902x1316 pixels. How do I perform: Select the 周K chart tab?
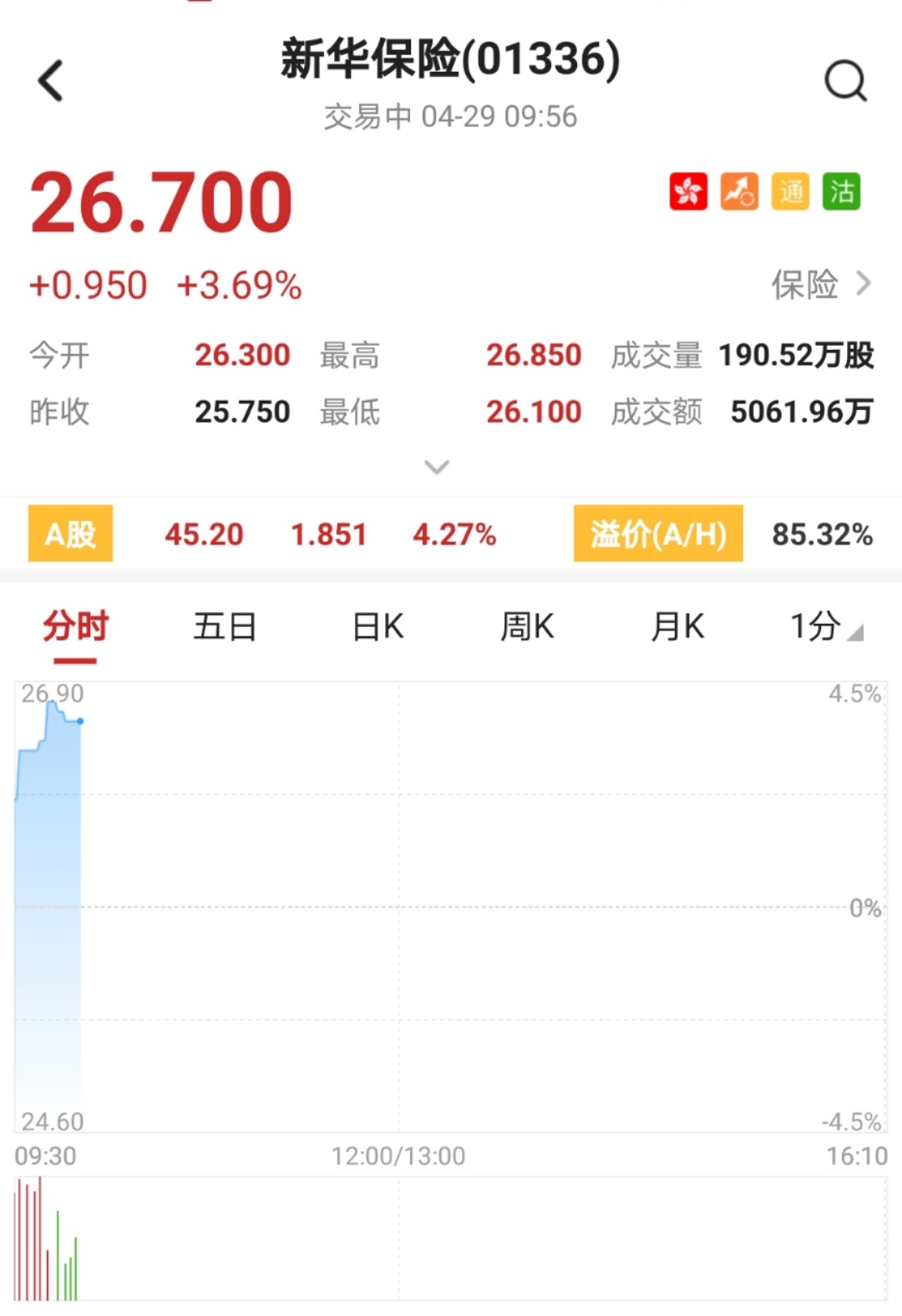527,626
